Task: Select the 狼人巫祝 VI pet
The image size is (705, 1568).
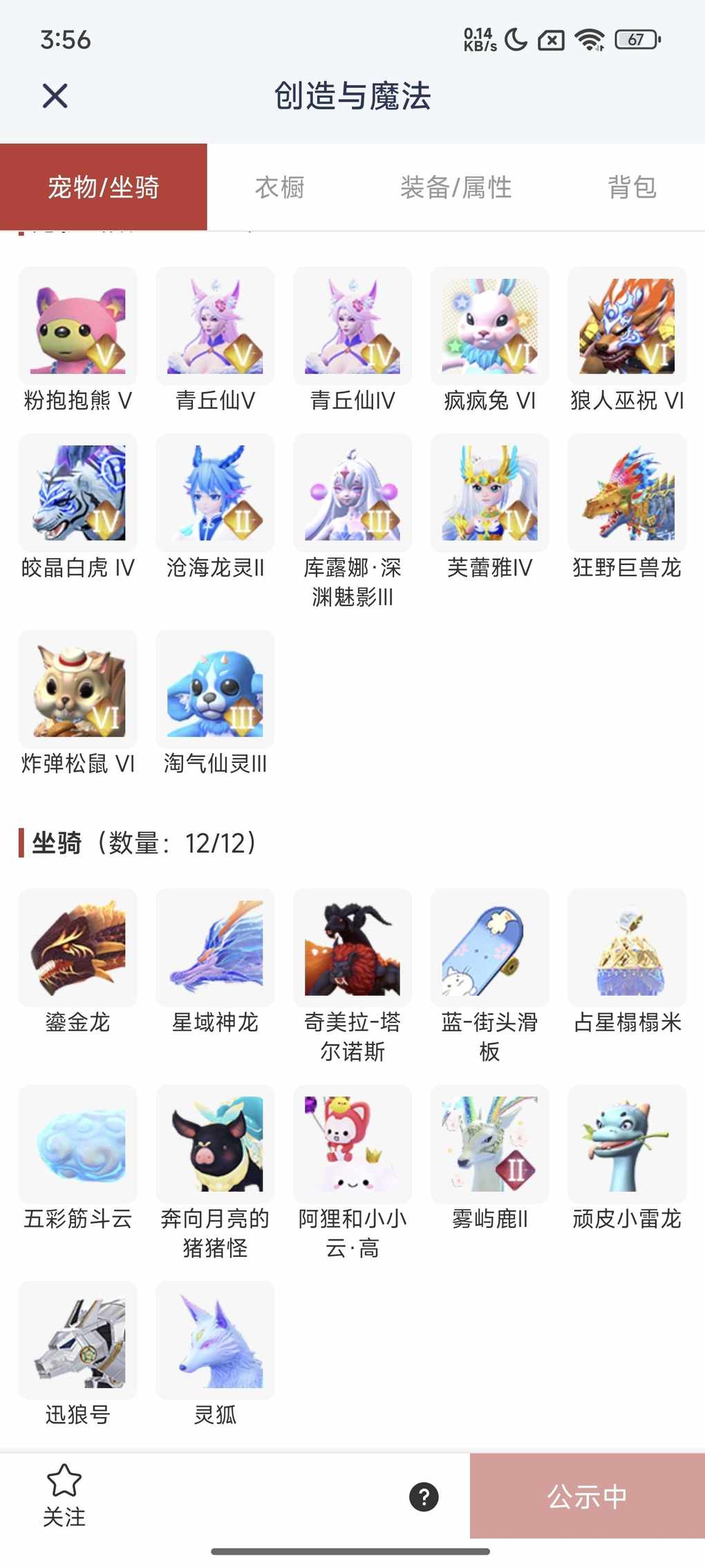Action: click(x=627, y=326)
